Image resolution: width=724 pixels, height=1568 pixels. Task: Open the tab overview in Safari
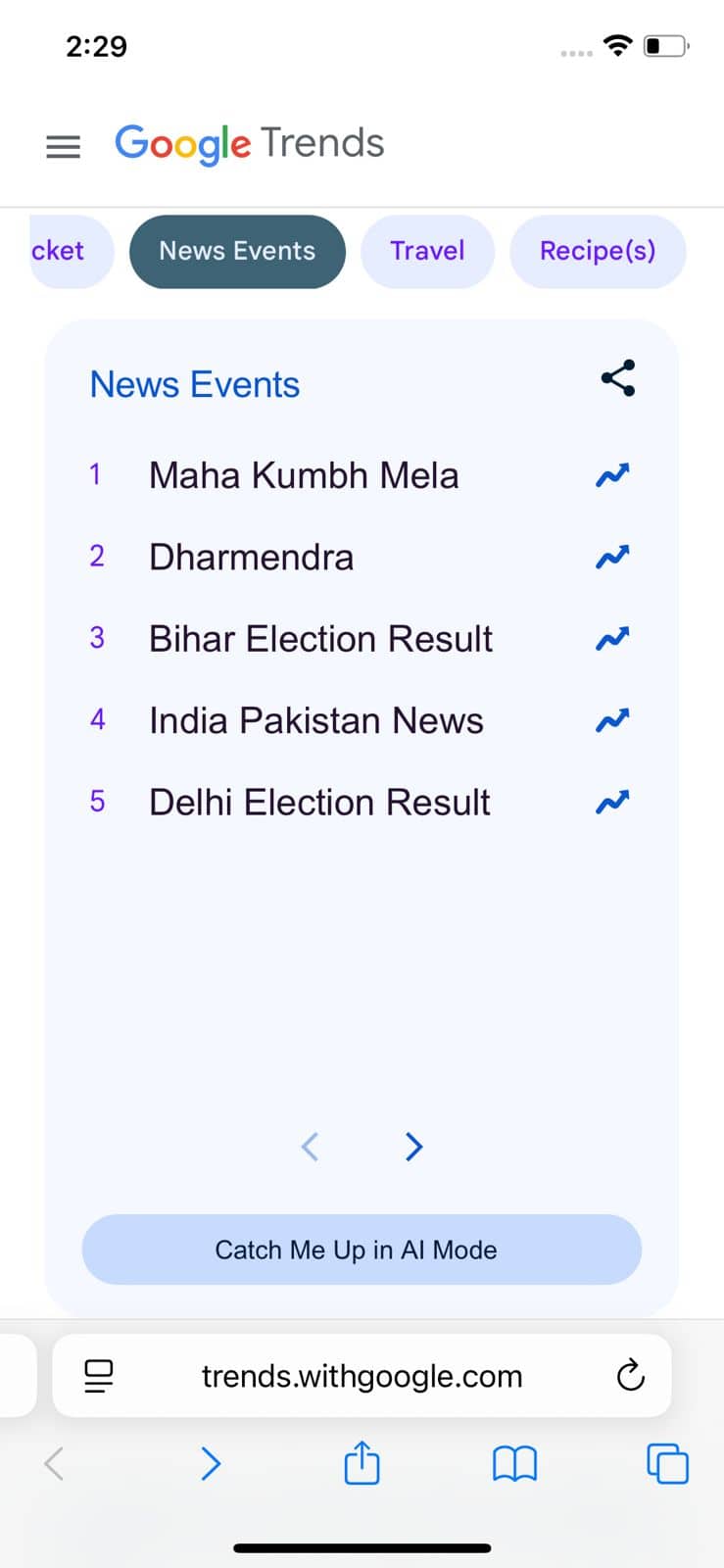668,1463
